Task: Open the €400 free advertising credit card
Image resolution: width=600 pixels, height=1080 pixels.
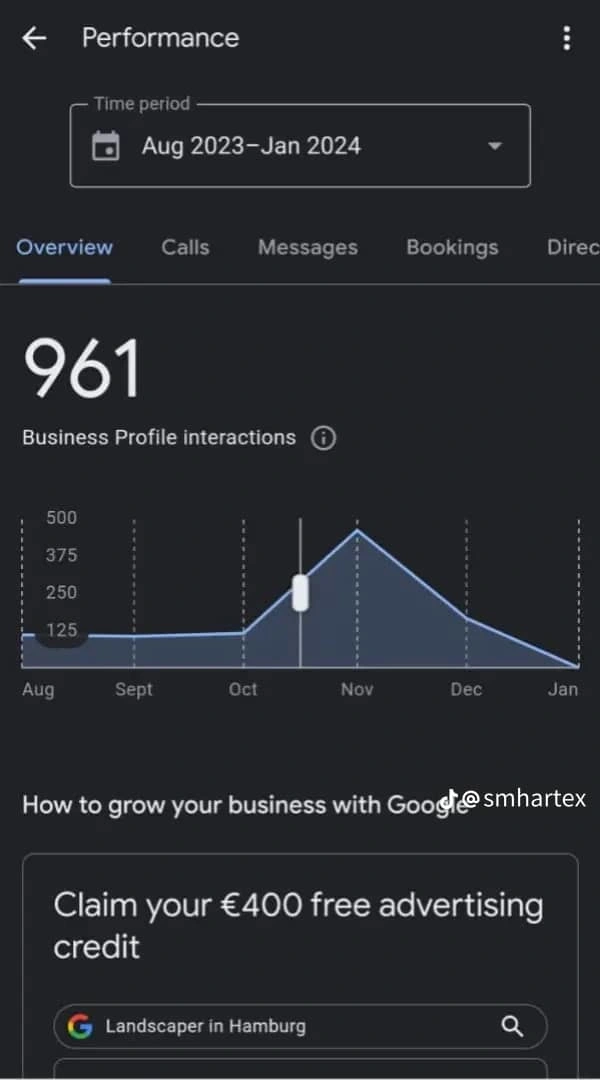Action: tap(299, 925)
